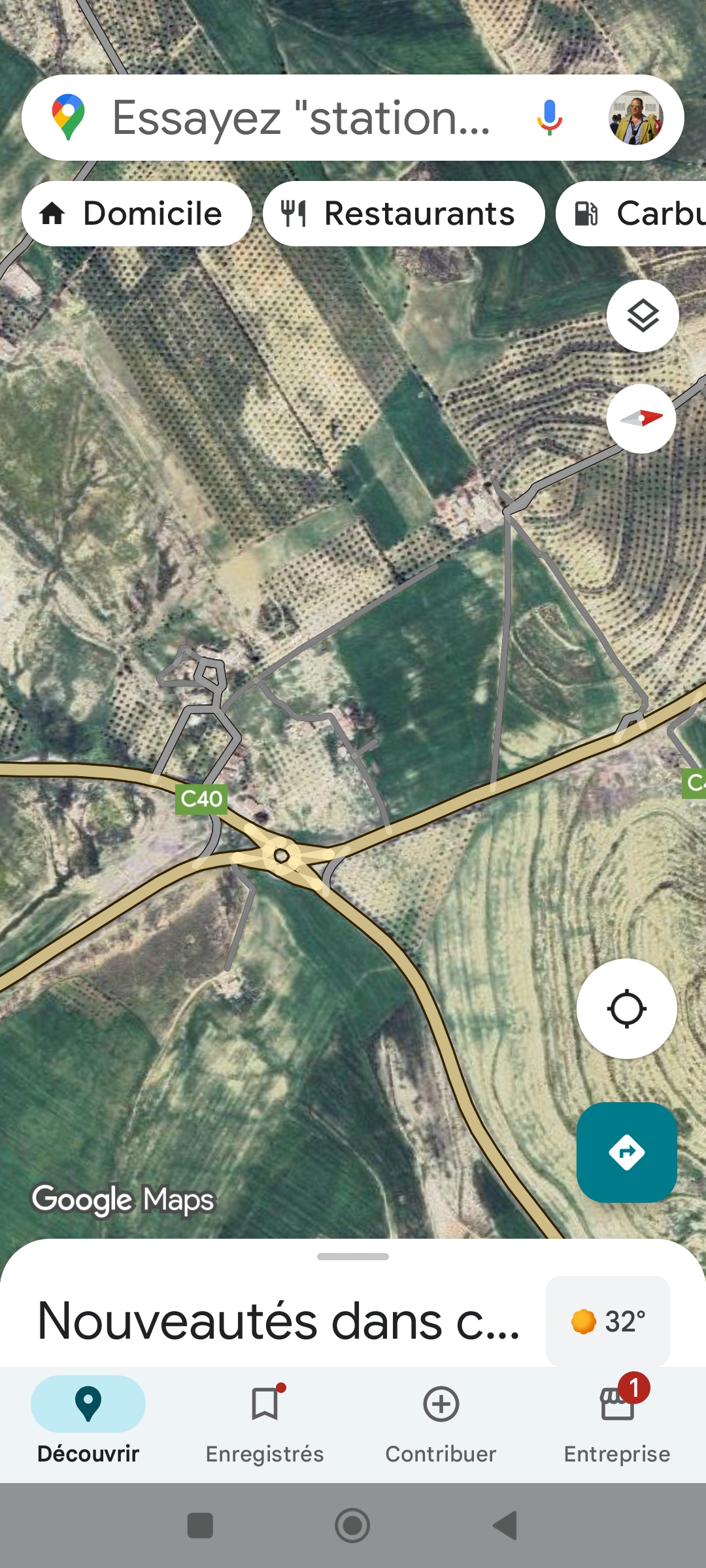Tap the compass to reset map orientation
Screen dimensions: 706x1568
pyautogui.click(x=641, y=419)
